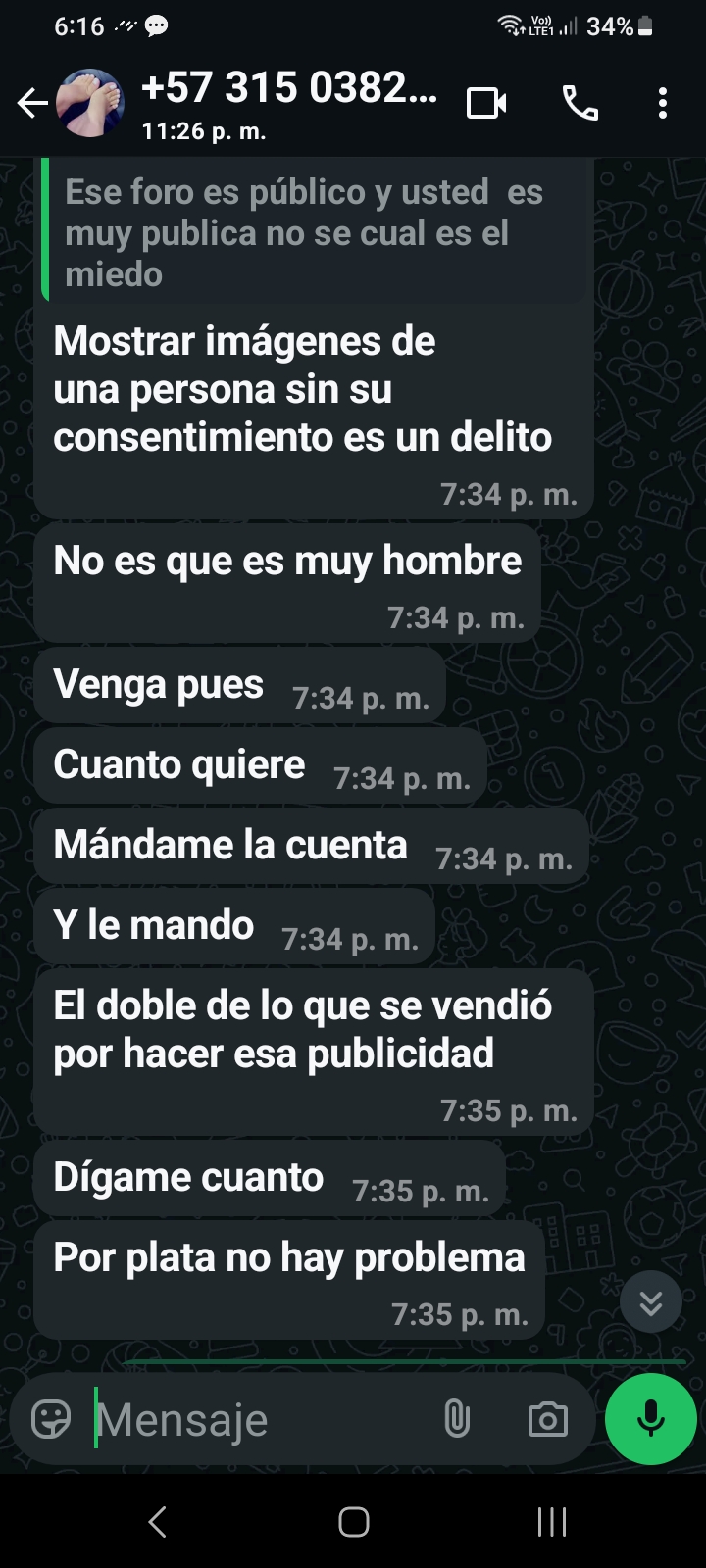The width and height of the screenshot is (706, 1568).
Task: Open the overflow menu
Action: (x=664, y=103)
